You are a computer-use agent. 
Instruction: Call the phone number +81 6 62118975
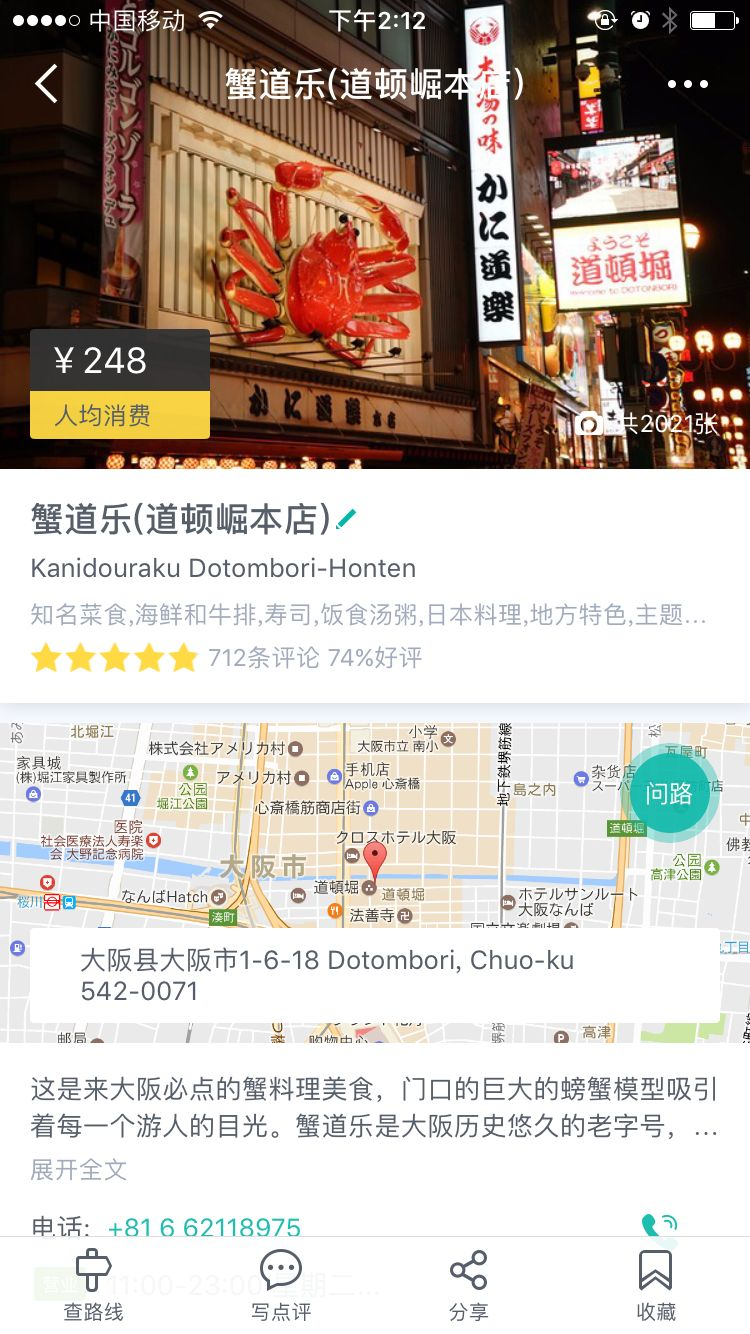pos(204,1227)
